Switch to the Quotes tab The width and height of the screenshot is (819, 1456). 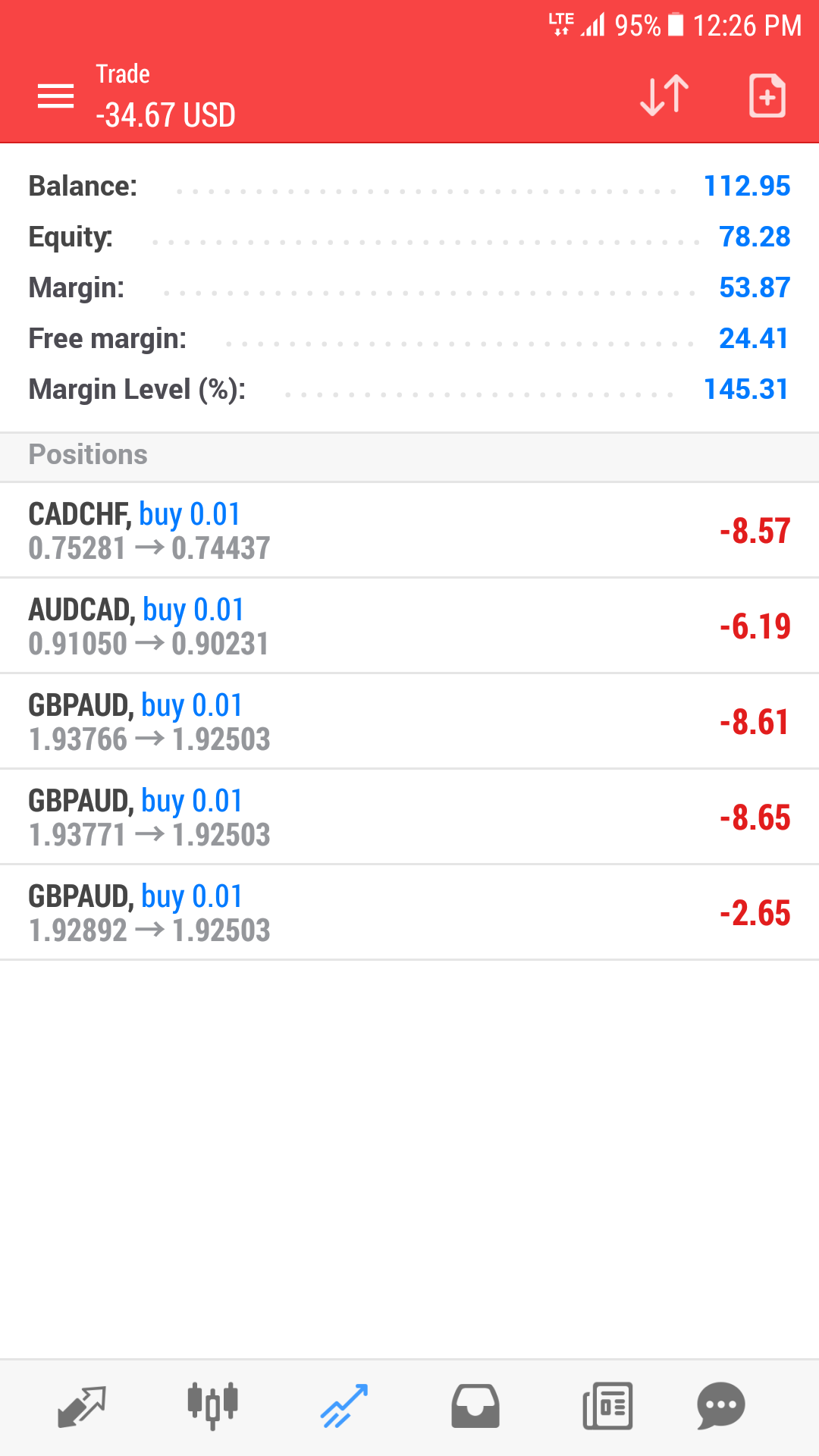(82, 1407)
